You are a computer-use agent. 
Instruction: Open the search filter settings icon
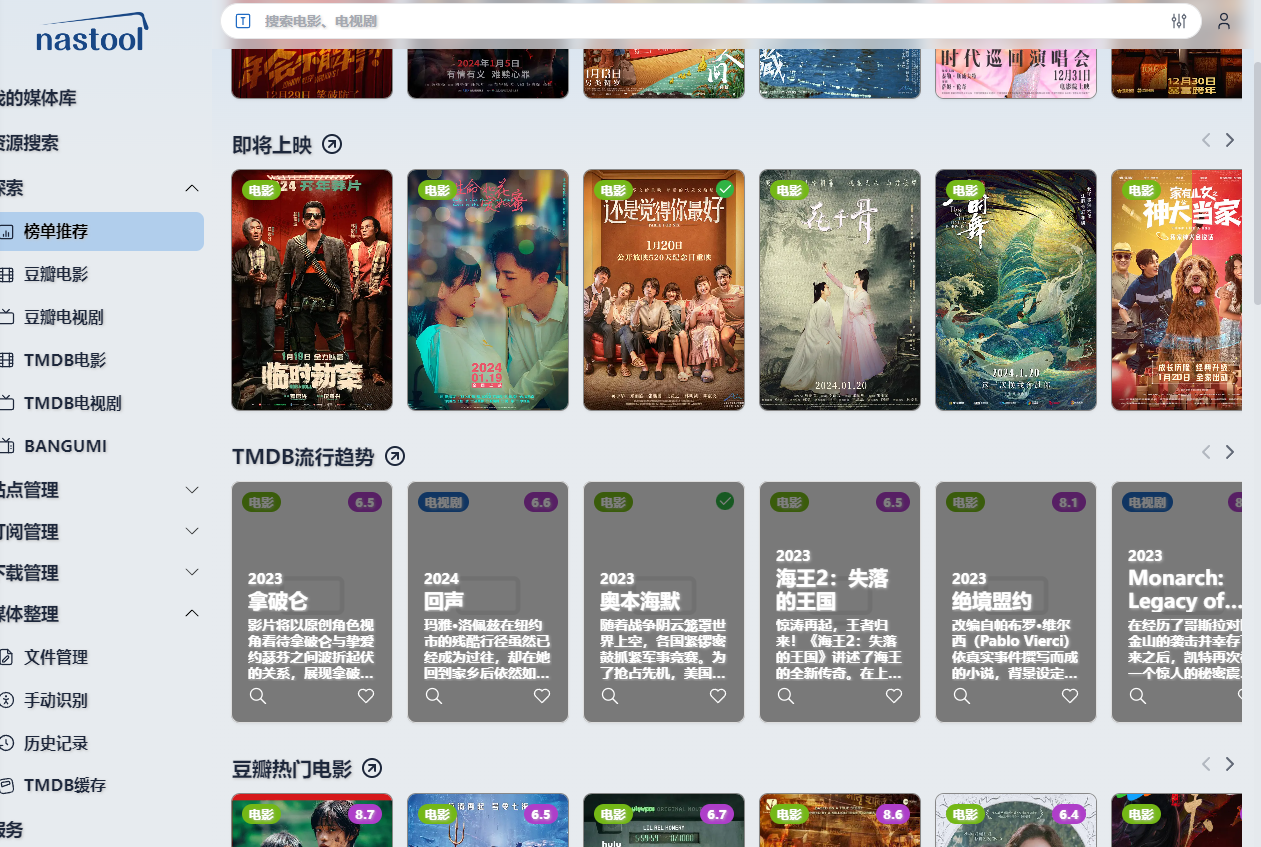[1178, 21]
